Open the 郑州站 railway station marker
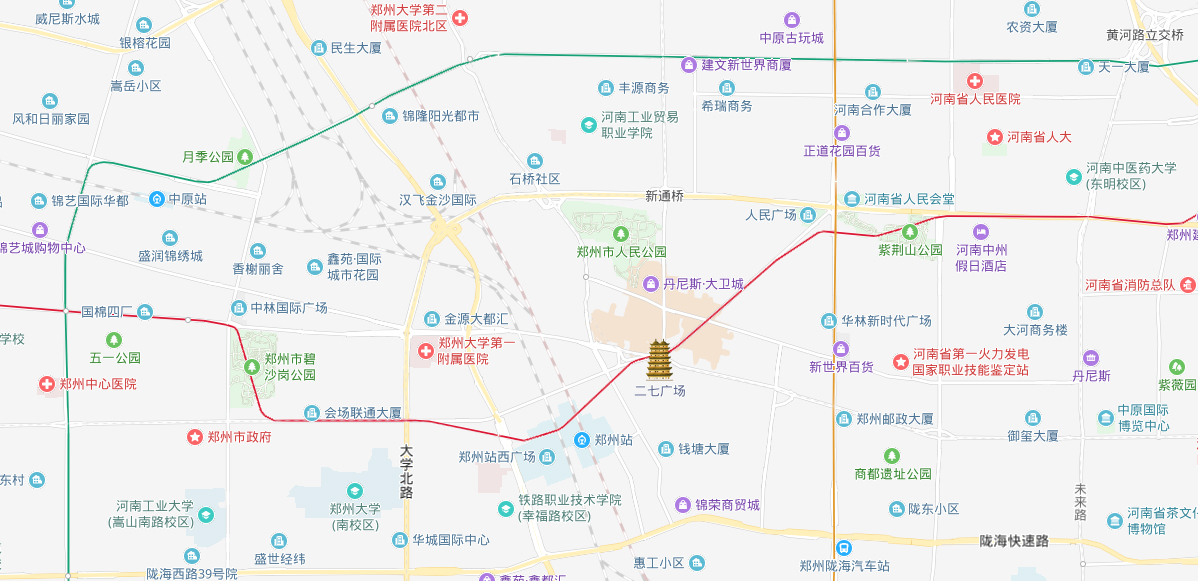This screenshot has width=1198, height=581. 582,440
